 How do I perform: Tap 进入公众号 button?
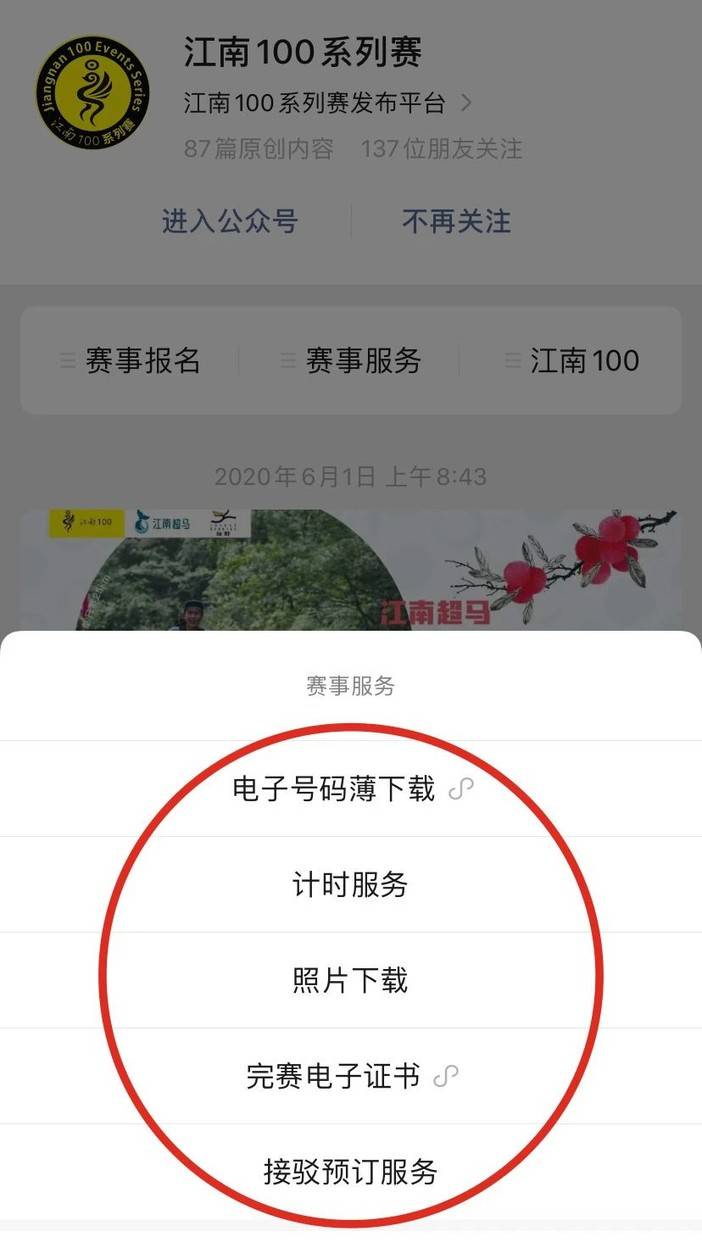coord(230,221)
